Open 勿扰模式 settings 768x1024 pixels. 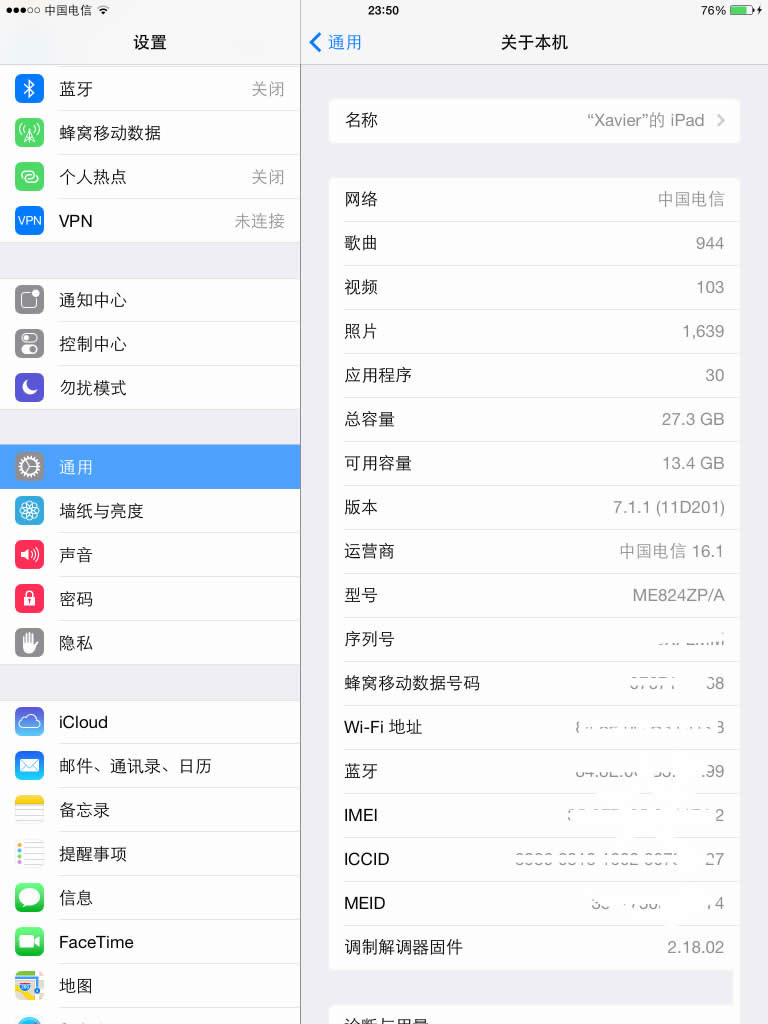150,388
